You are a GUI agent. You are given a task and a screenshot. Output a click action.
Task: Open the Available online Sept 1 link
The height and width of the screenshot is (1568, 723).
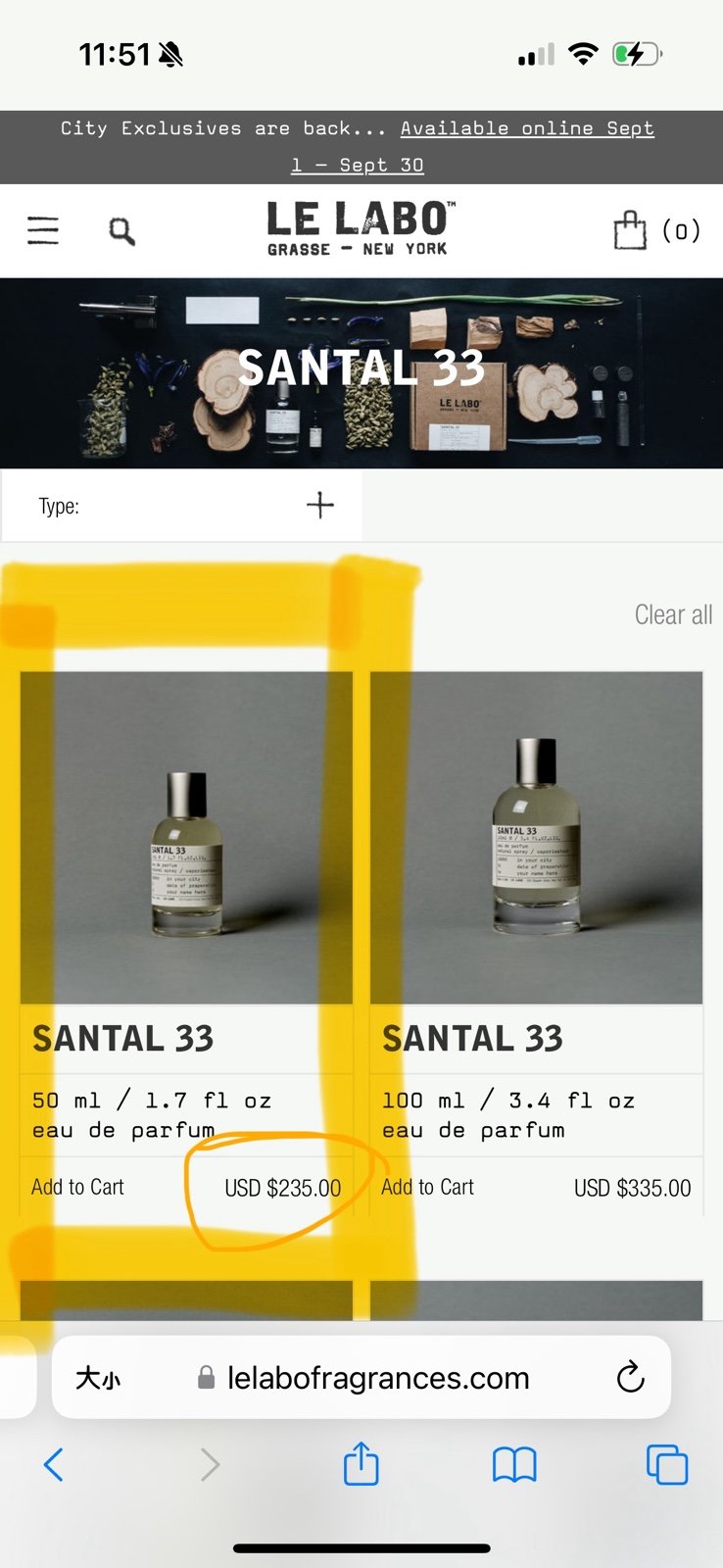point(473,146)
